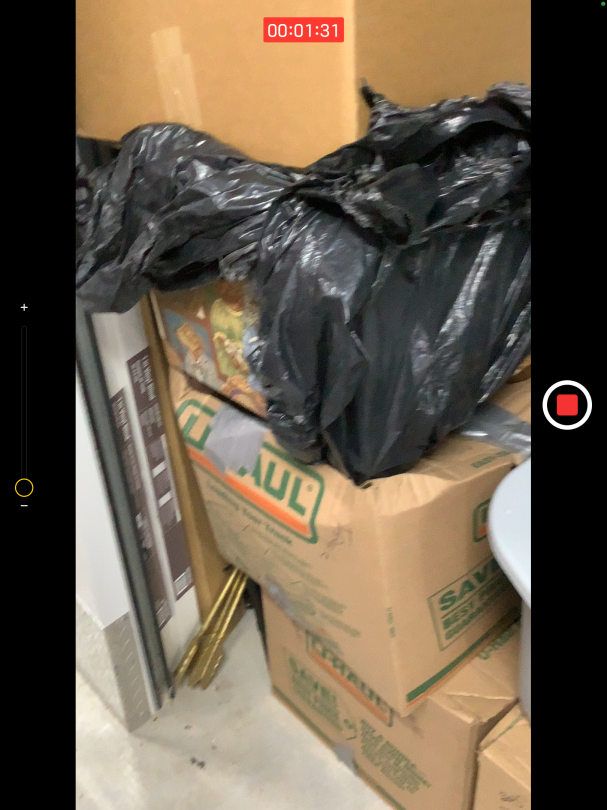Screen dimensions: 607x810
Task: Zoom in with the plus button
Action: coord(24,308)
